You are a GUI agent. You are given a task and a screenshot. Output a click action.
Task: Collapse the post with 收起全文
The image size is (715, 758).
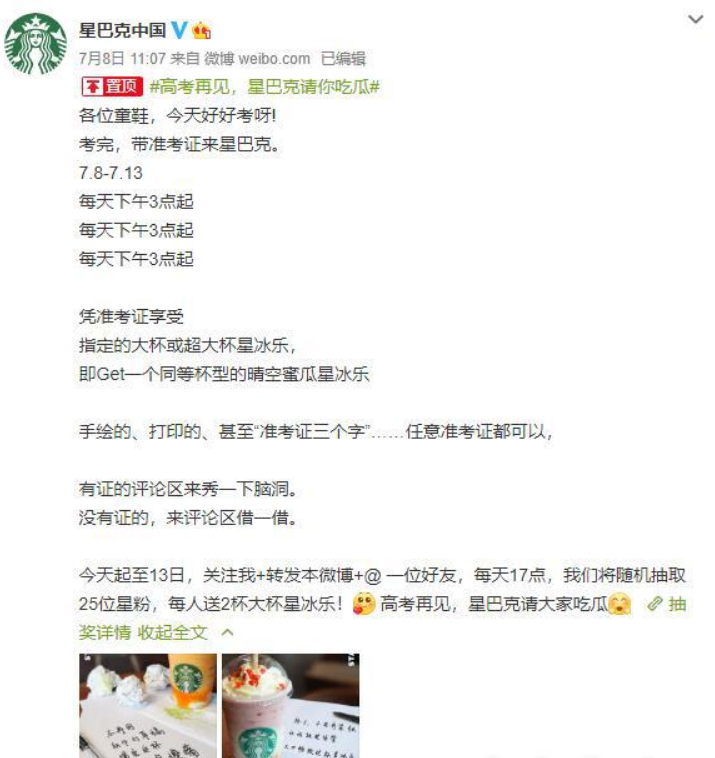point(174,633)
